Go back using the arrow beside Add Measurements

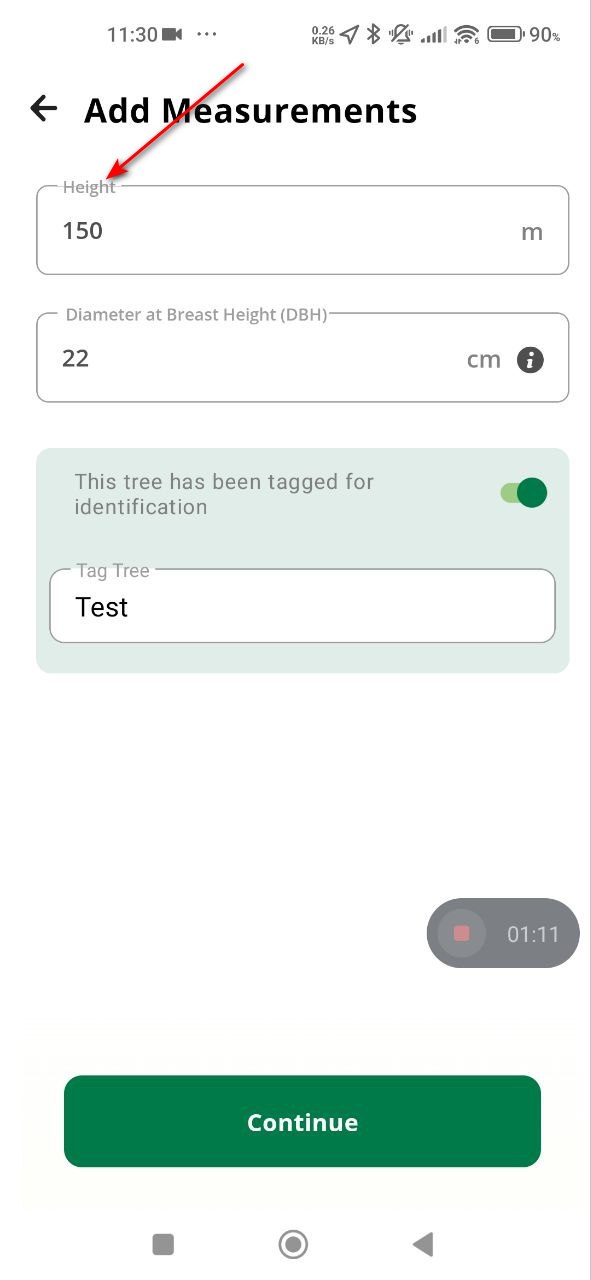44,108
